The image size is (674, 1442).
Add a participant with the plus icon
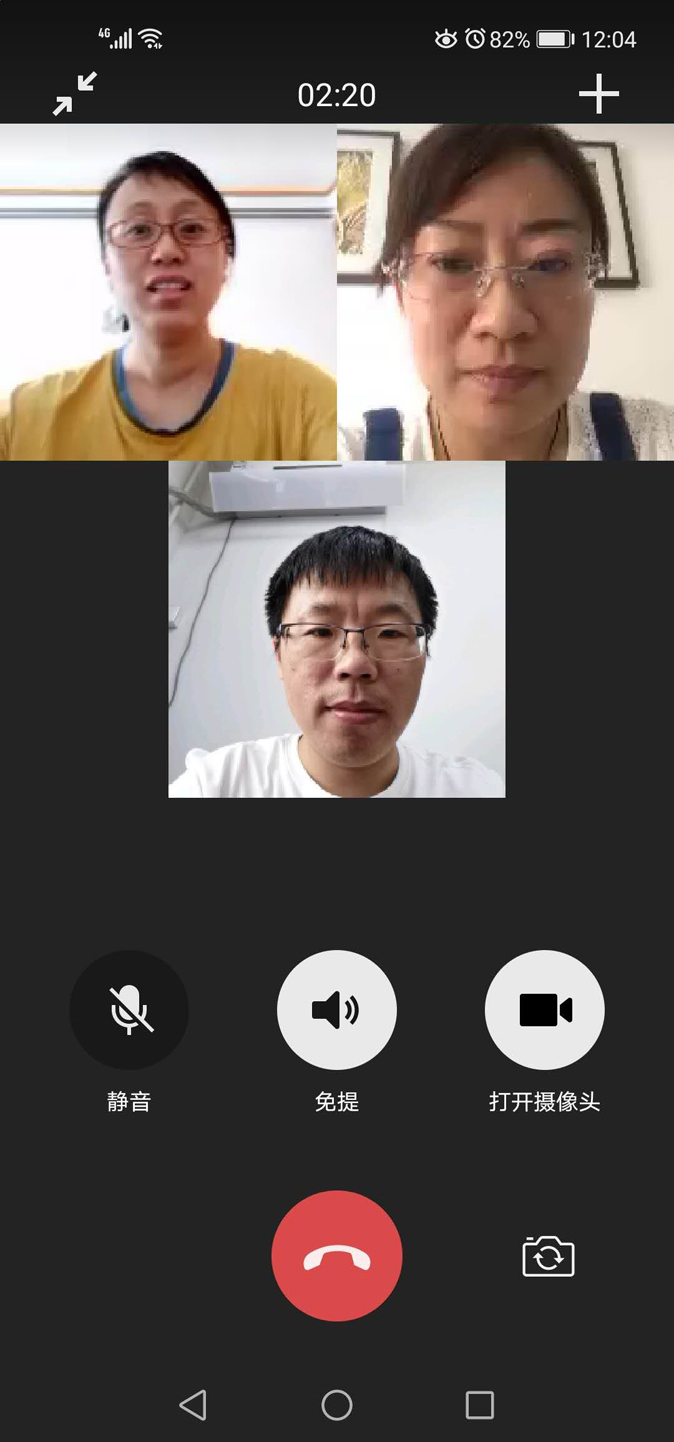[598, 94]
